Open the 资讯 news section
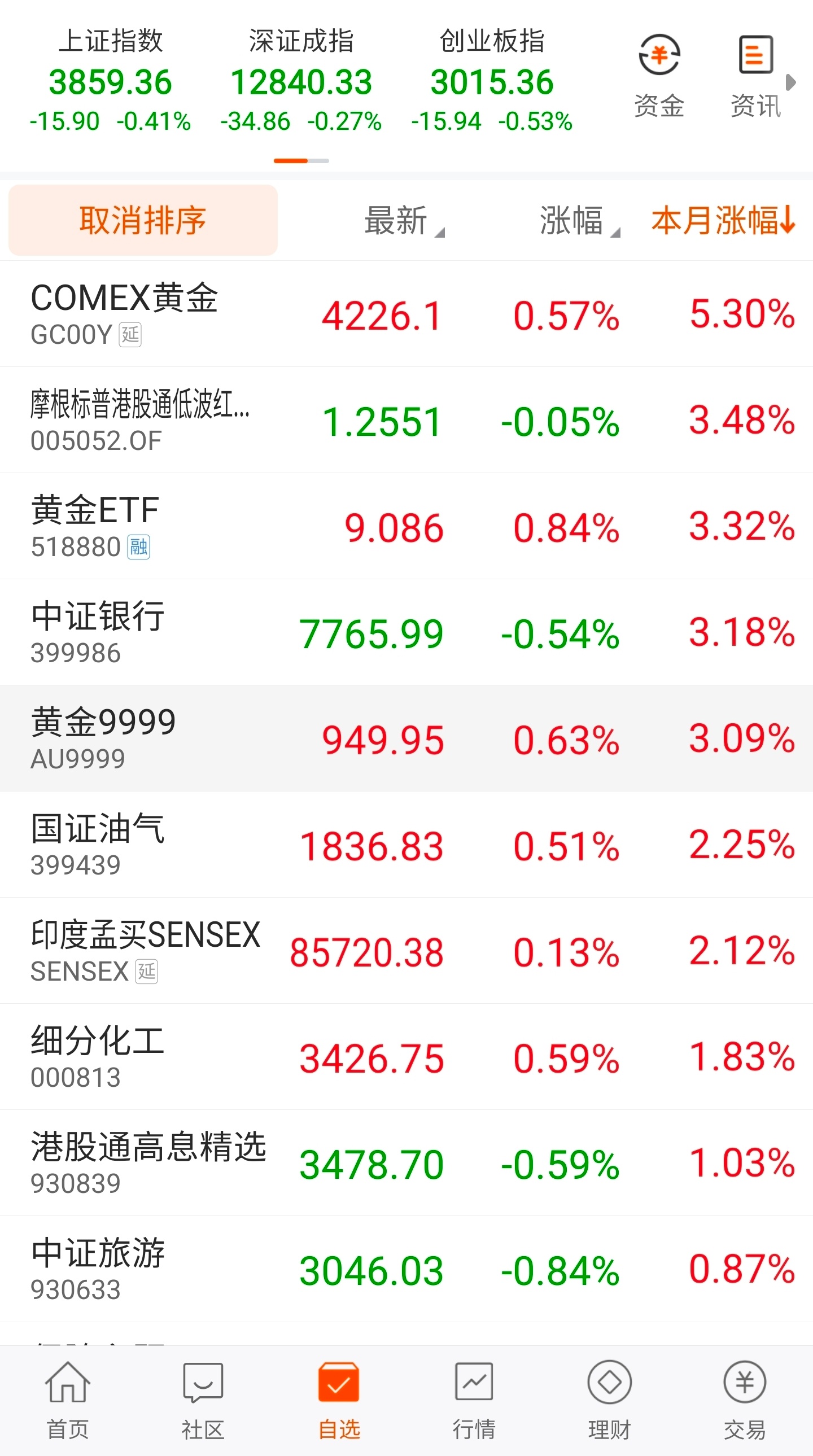This screenshot has width=813, height=1456. (x=755, y=73)
